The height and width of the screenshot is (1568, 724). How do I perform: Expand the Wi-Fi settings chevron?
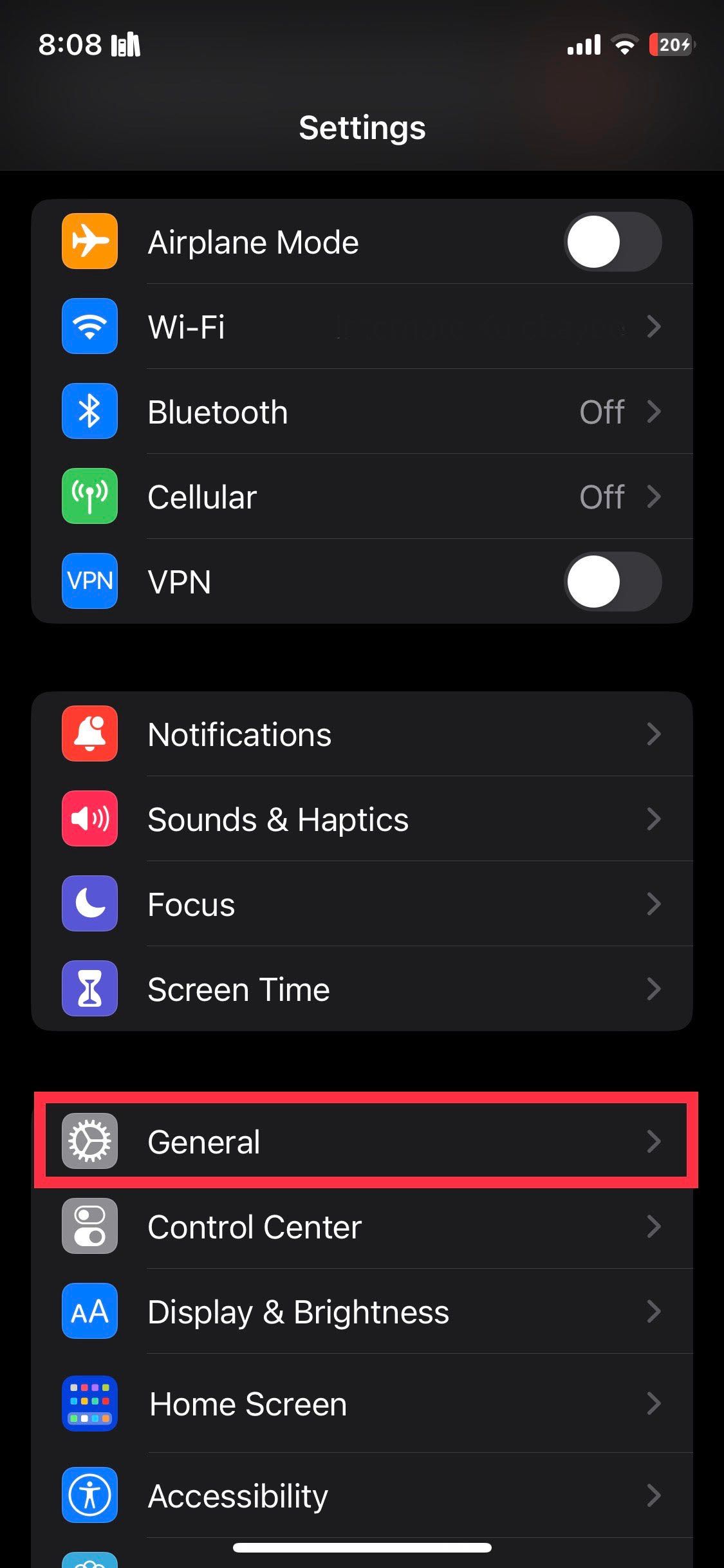(x=654, y=326)
